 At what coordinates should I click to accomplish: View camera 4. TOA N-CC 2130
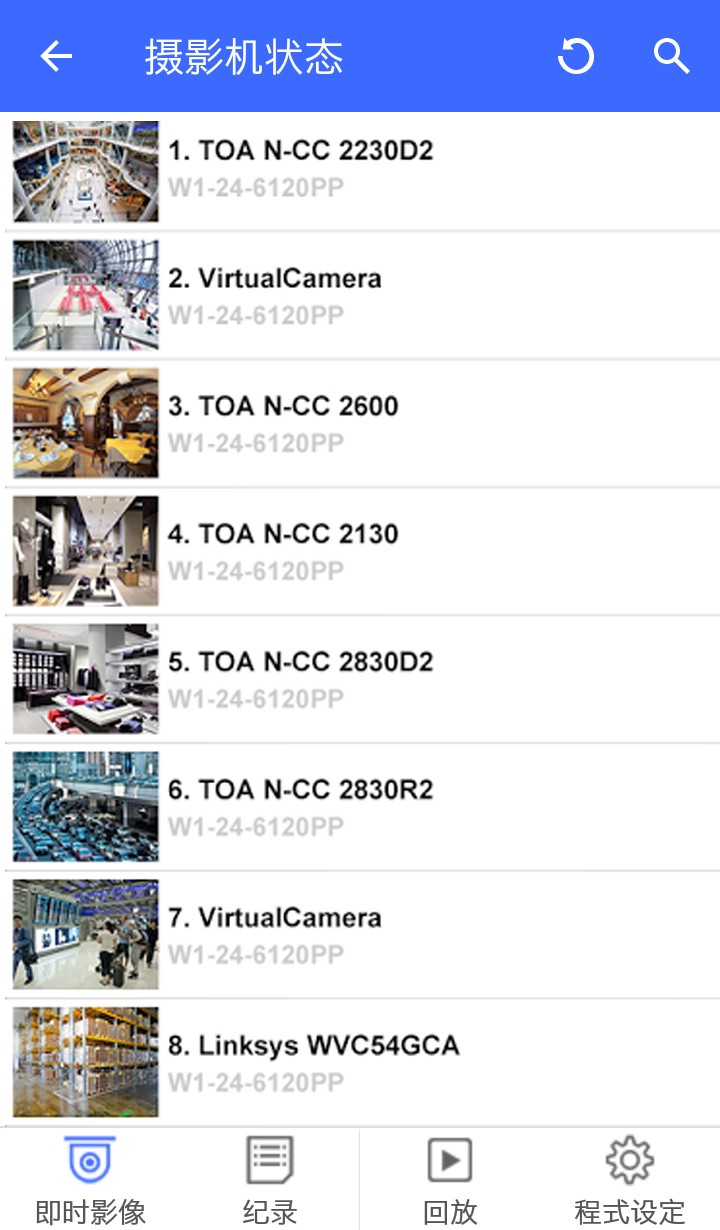360,552
